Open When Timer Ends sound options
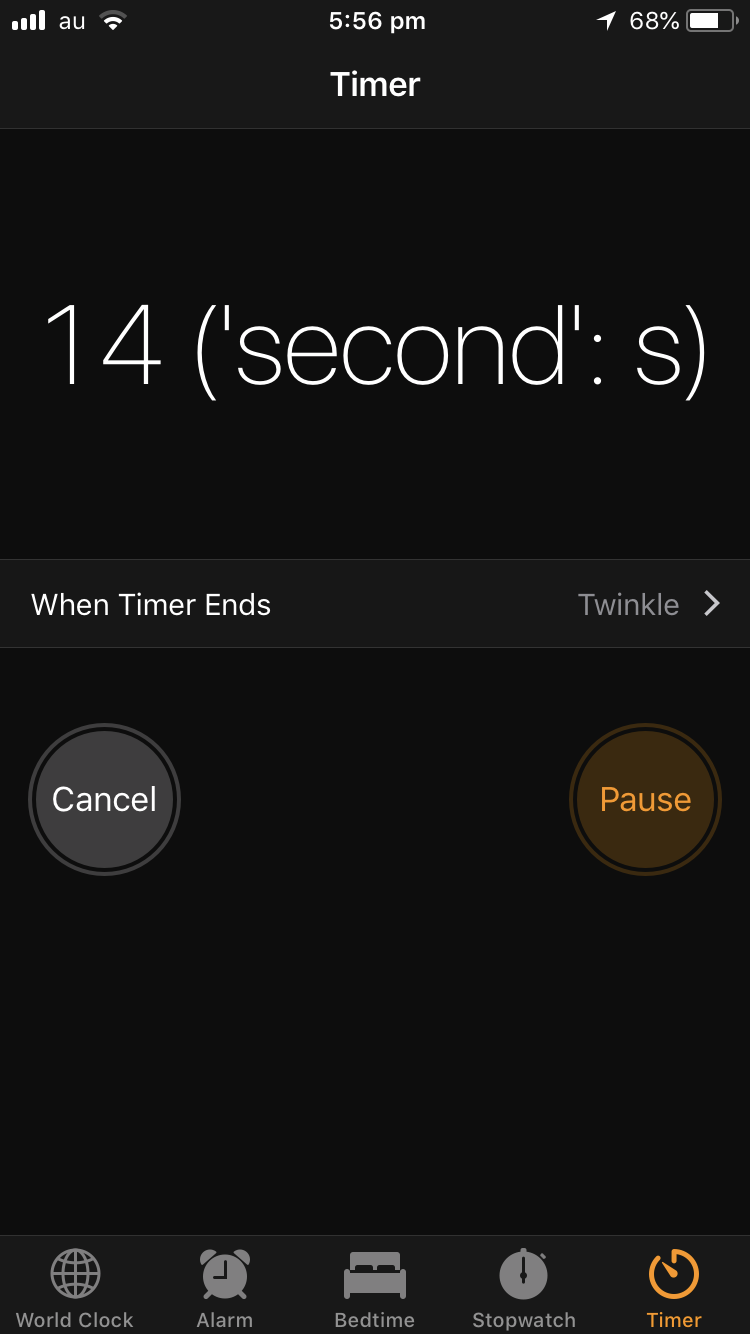 tap(375, 604)
